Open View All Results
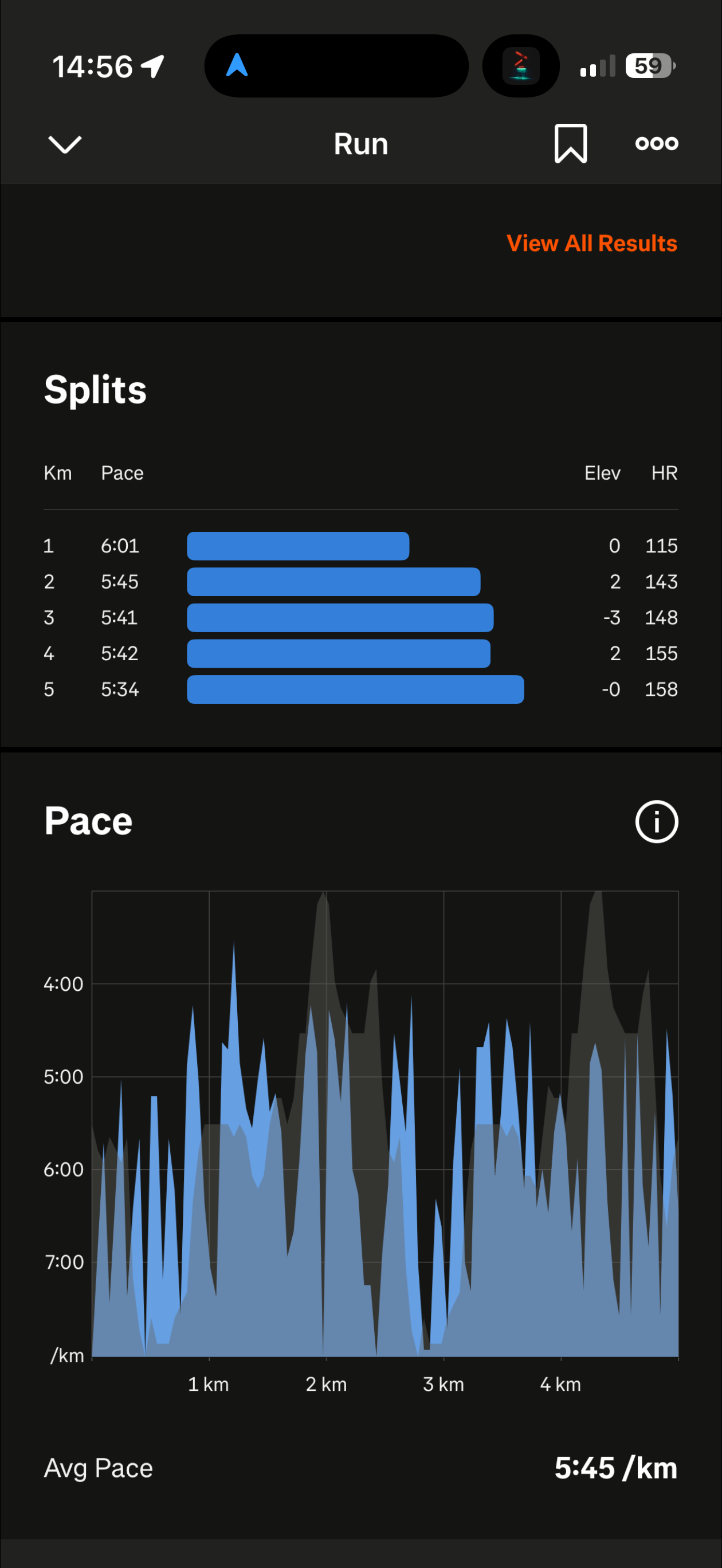The image size is (722, 1568). tap(591, 244)
